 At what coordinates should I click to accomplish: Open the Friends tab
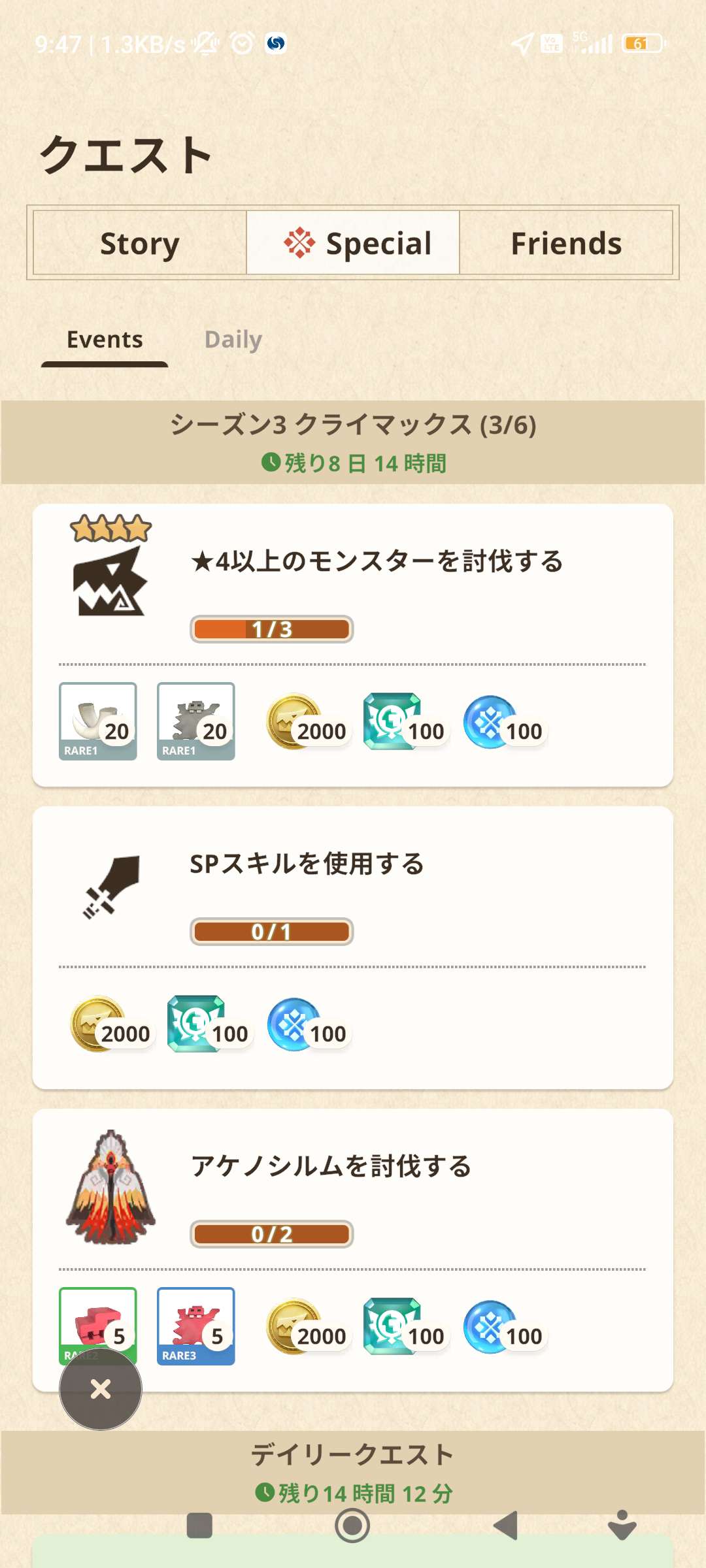566,243
